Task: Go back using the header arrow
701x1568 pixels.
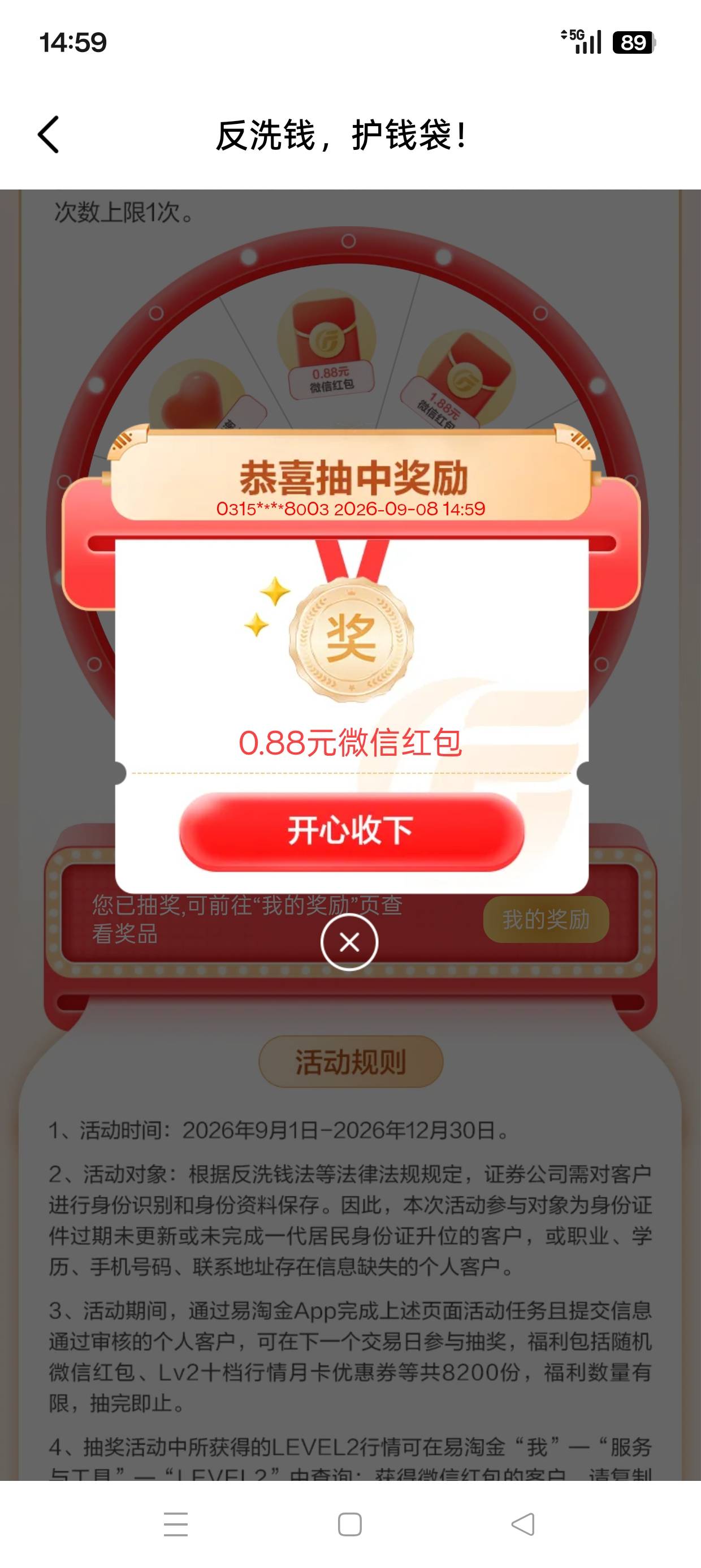Action: pyautogui.click(x=49, y=135)
